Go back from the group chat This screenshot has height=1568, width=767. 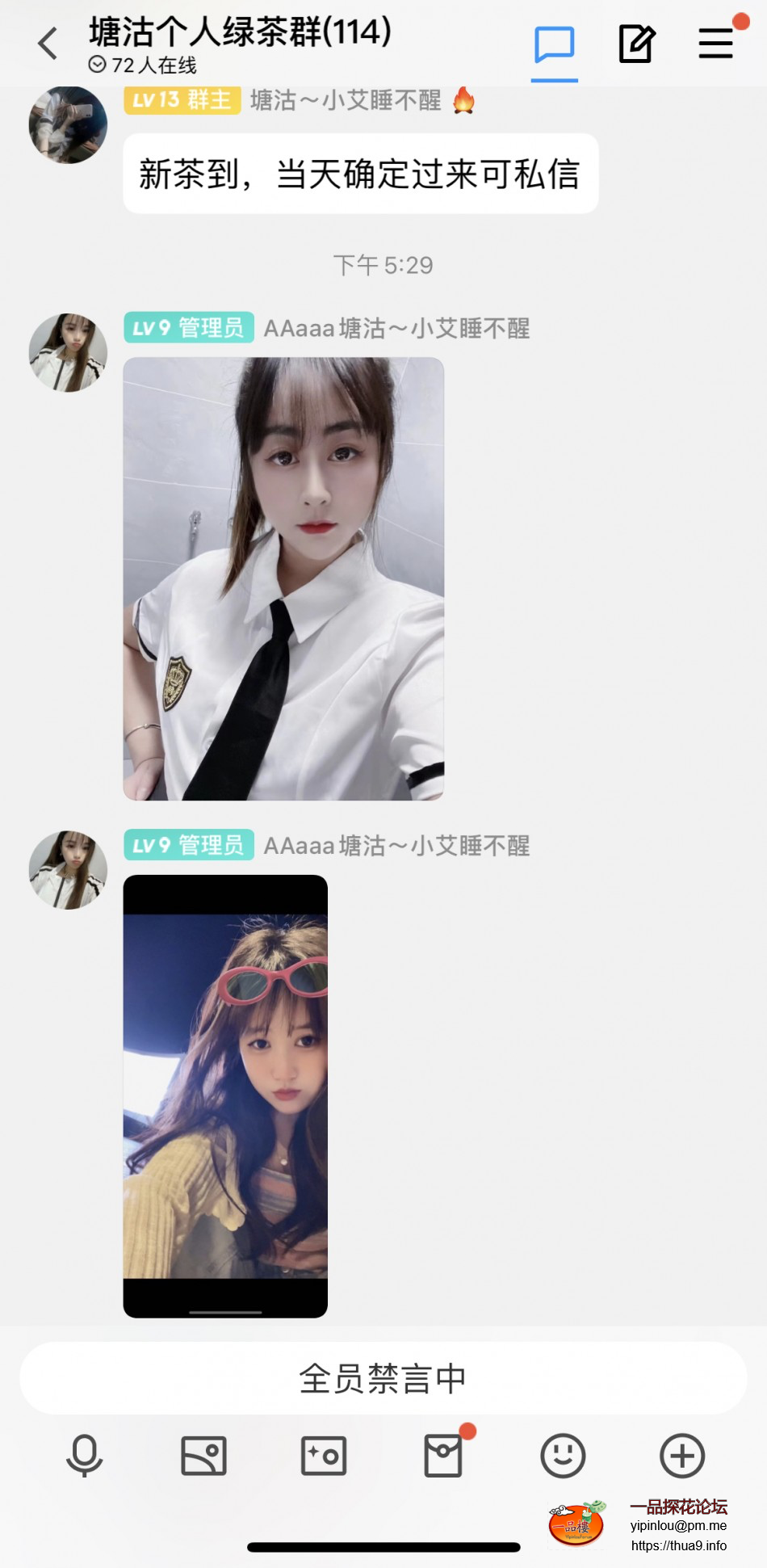pos(48,44)
